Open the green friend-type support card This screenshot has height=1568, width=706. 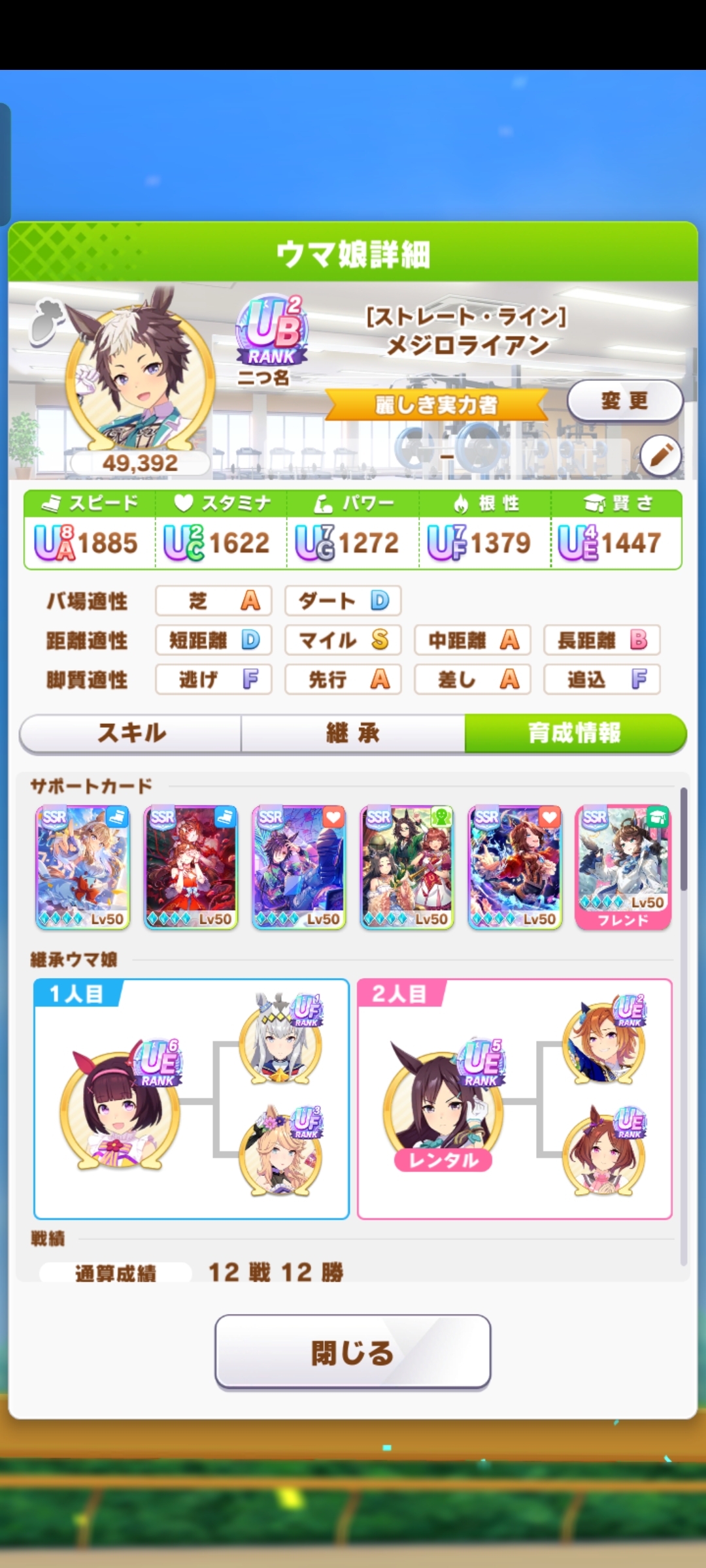[x=407, y=868]
